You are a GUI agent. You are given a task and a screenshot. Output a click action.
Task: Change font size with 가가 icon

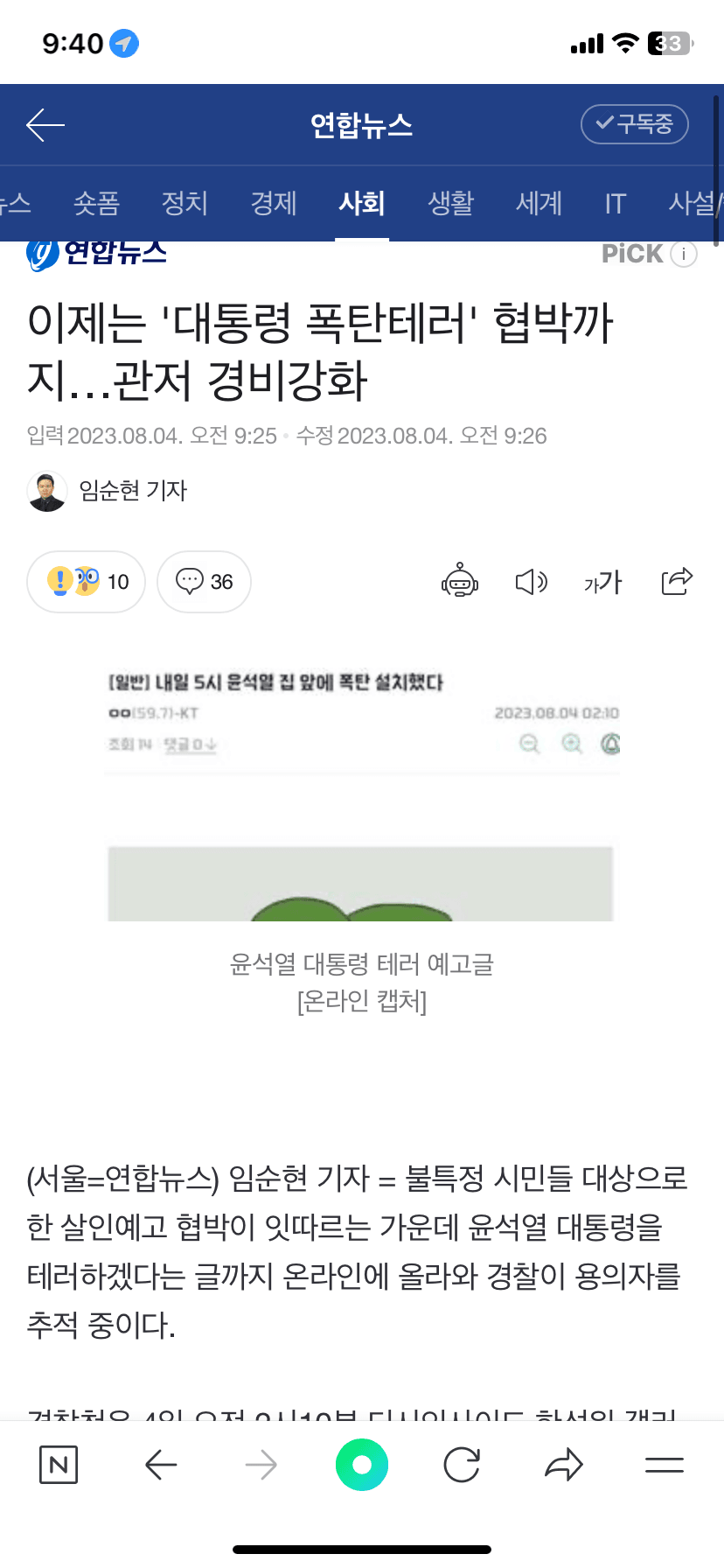[x=602, y=581]
